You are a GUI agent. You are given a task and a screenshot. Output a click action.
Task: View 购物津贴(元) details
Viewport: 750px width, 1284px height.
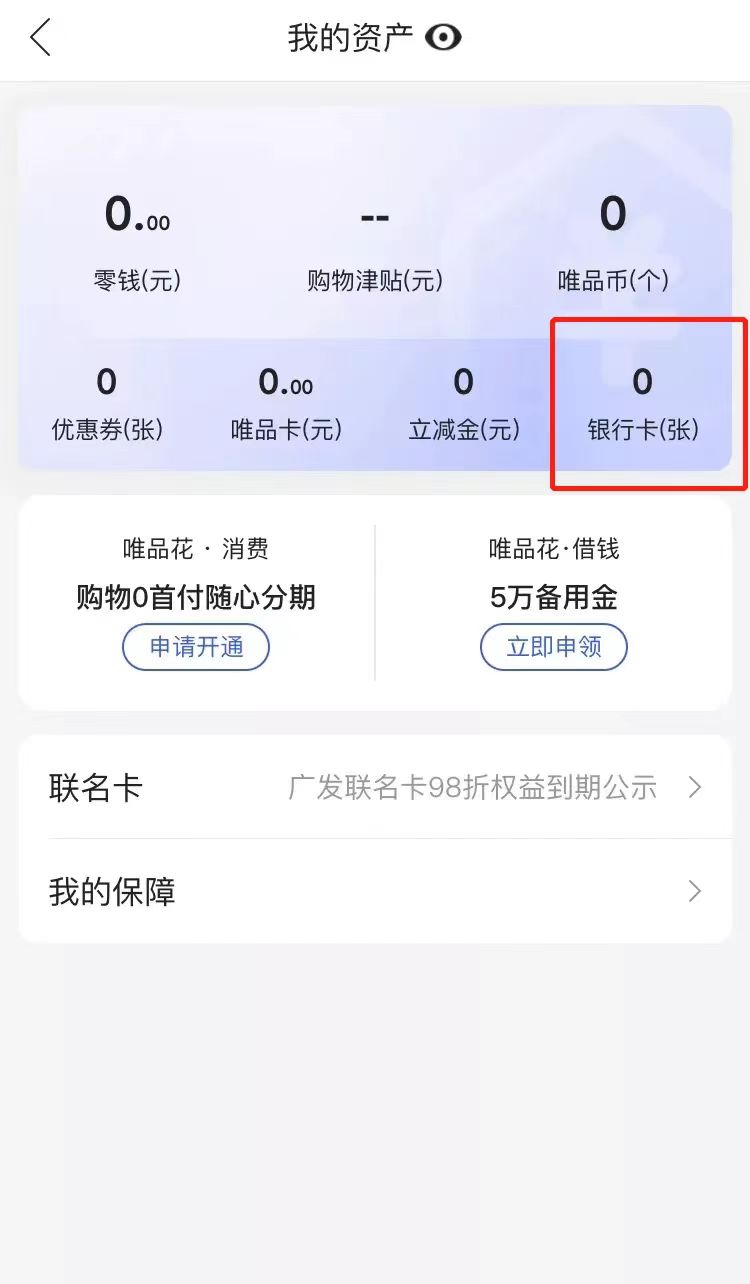click(374, 244)
